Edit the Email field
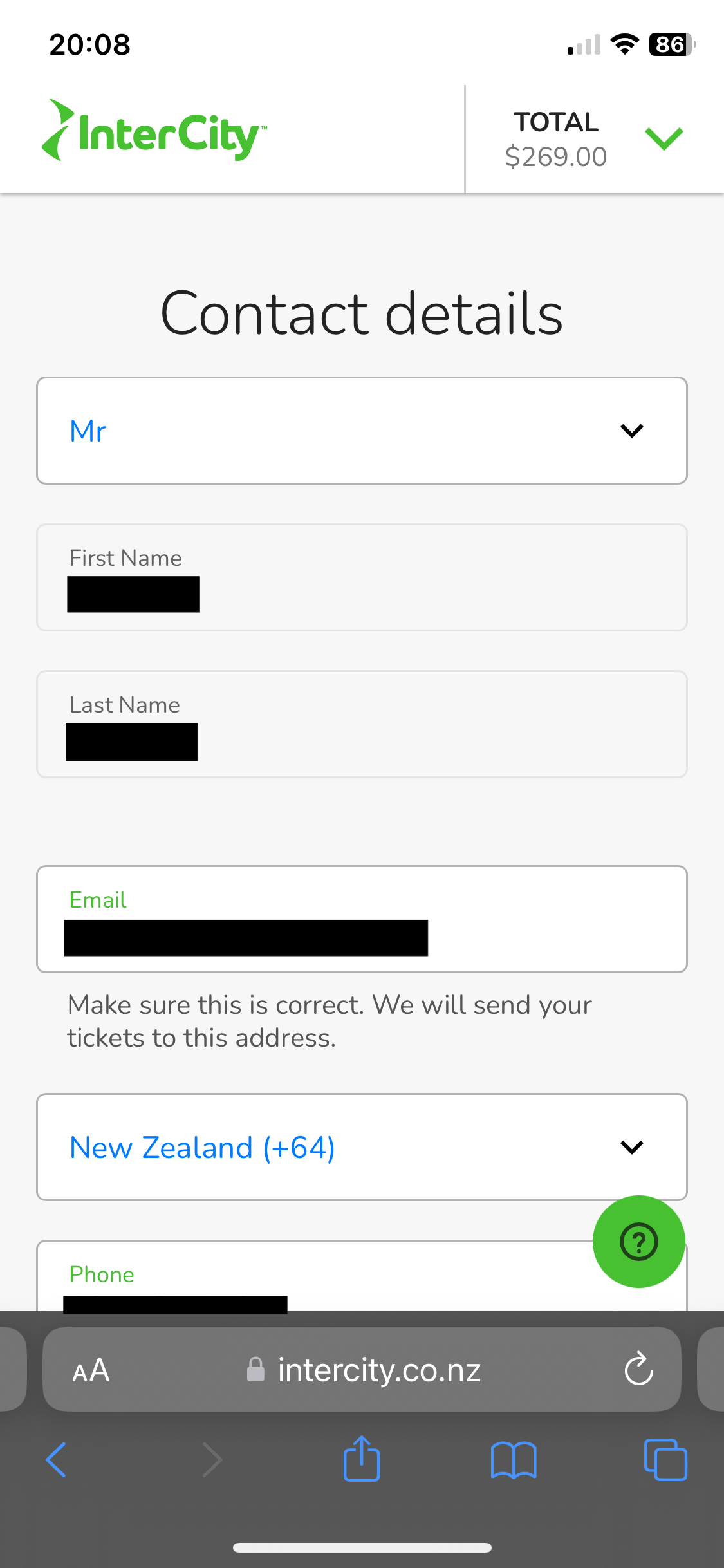724x1568 pixels. pos(362,919)
